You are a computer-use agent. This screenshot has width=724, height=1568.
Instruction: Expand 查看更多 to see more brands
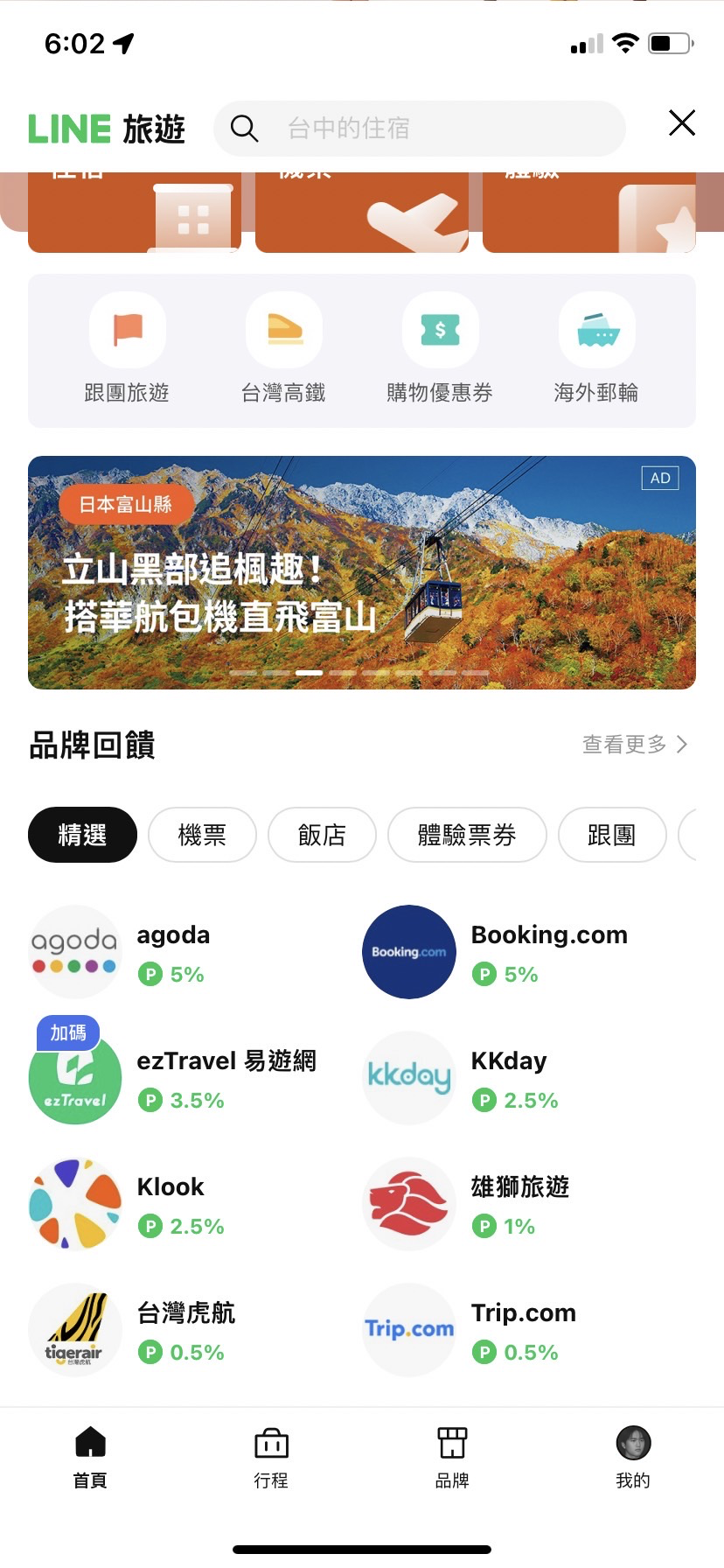tap(626, 745)
